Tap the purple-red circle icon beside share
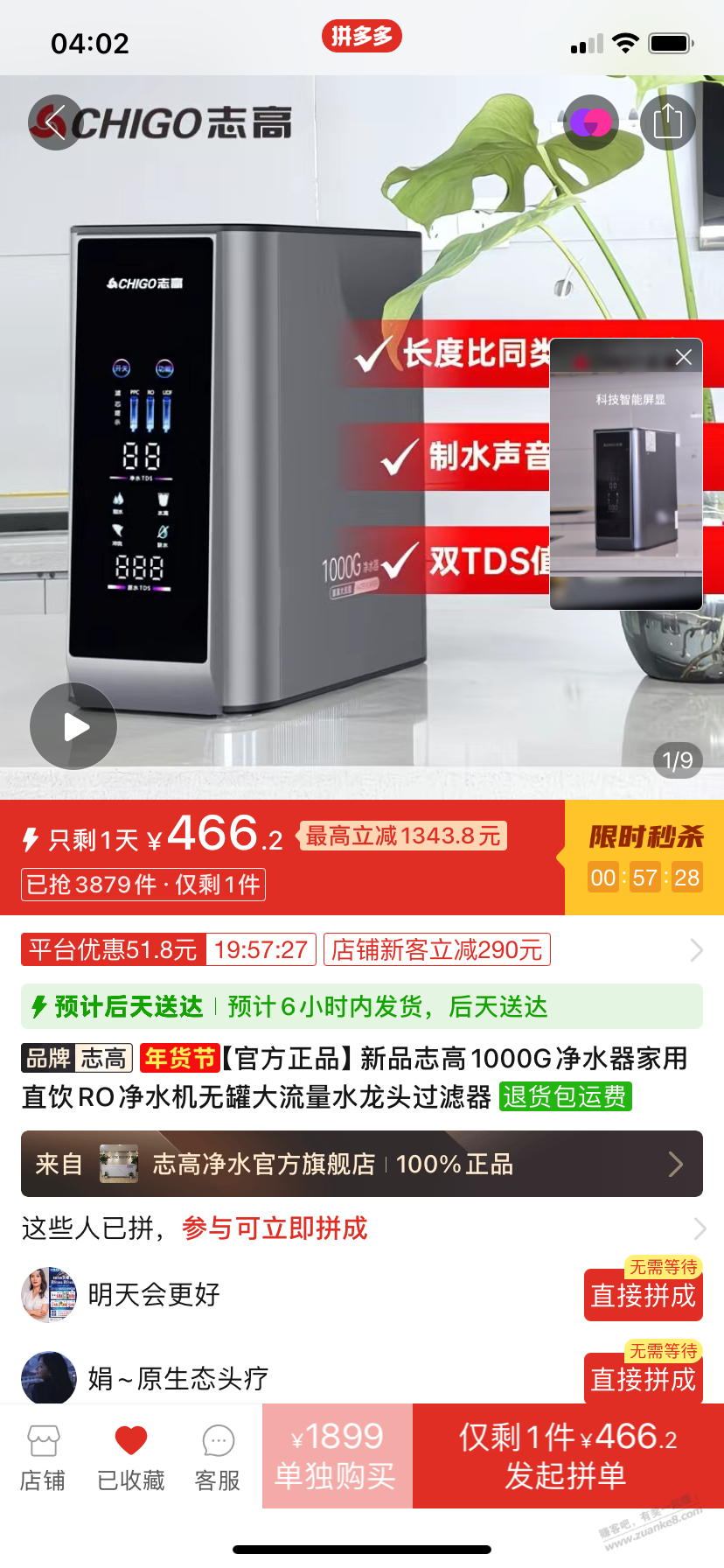Image resolution: width=724 pixels, height=1568 pixels. tap(591, 122)
